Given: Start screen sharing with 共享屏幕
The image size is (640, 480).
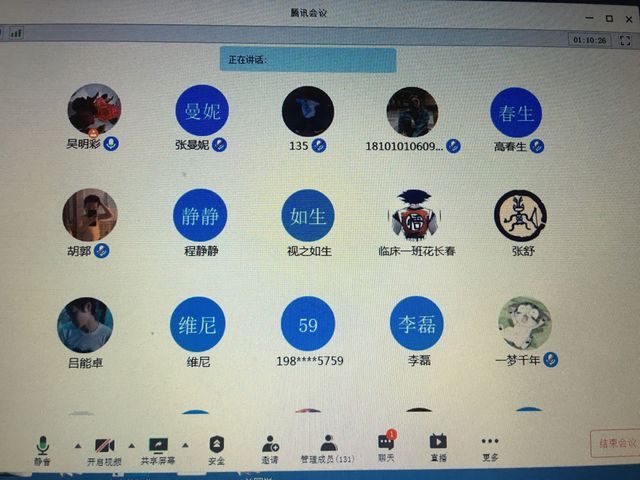Looking at the screenshot, I should click(x=157, y=449).
